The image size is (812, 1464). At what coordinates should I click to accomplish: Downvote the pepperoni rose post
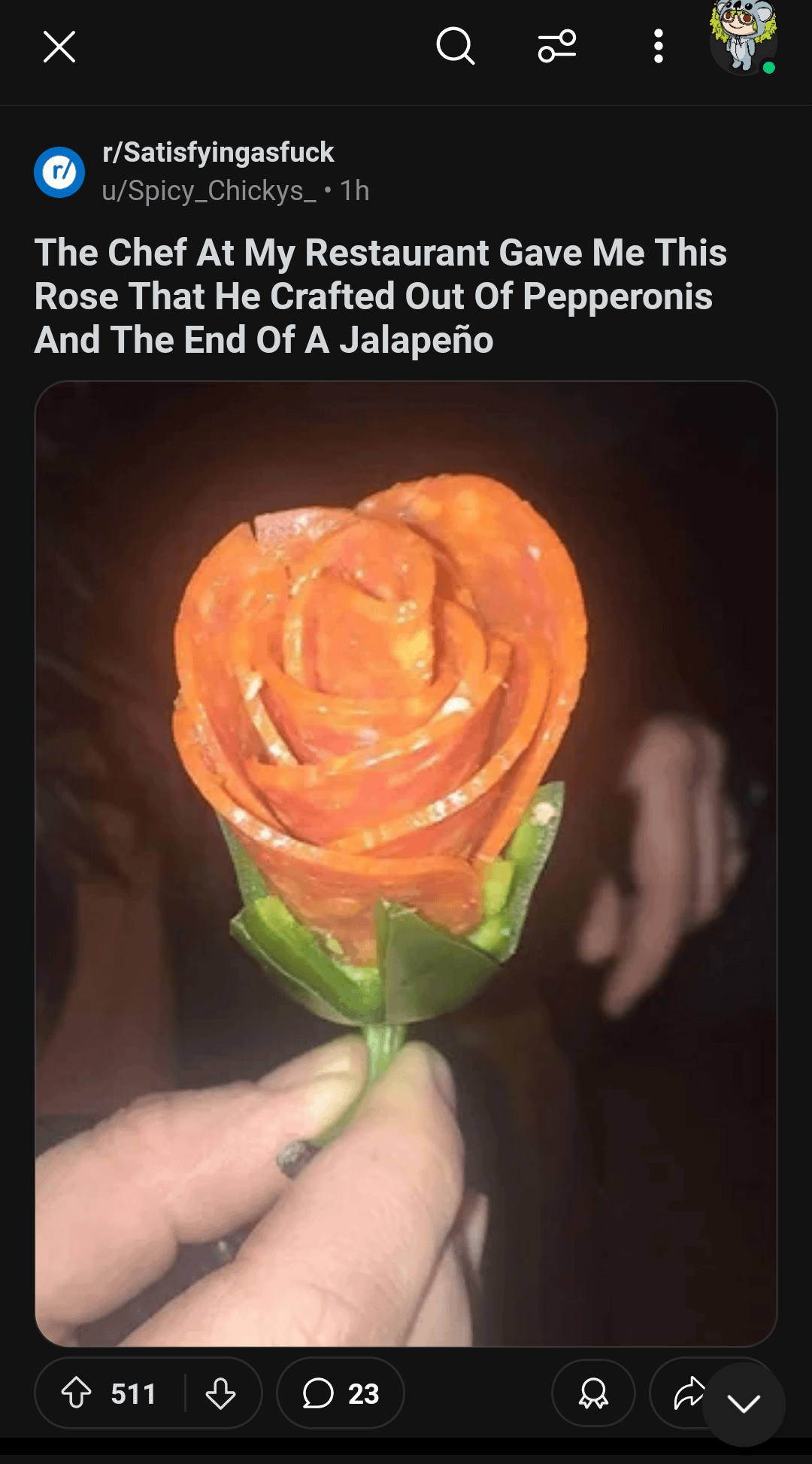click(x=220, y=1393)
